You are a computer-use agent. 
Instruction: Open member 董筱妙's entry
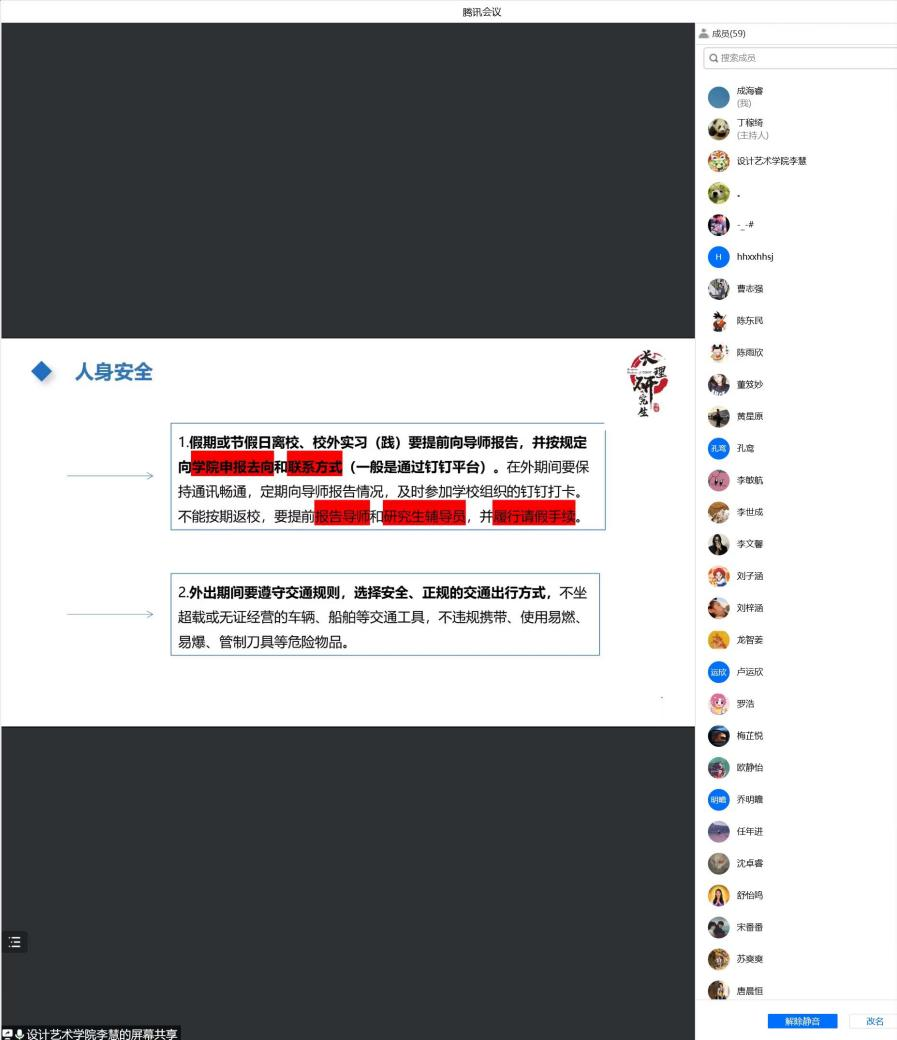(x=750, y=385)
